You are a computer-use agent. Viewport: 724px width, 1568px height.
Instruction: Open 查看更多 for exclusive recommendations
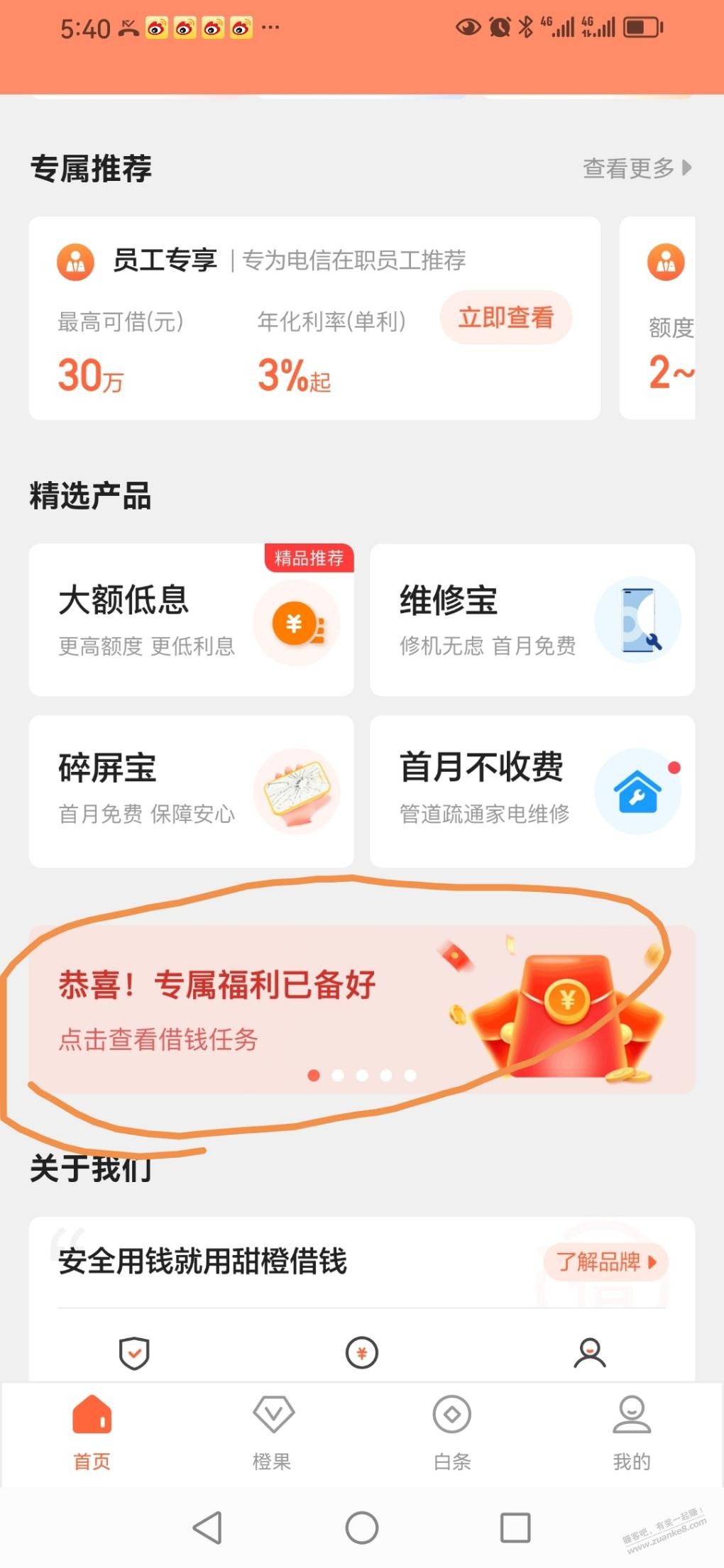(636, 168)
